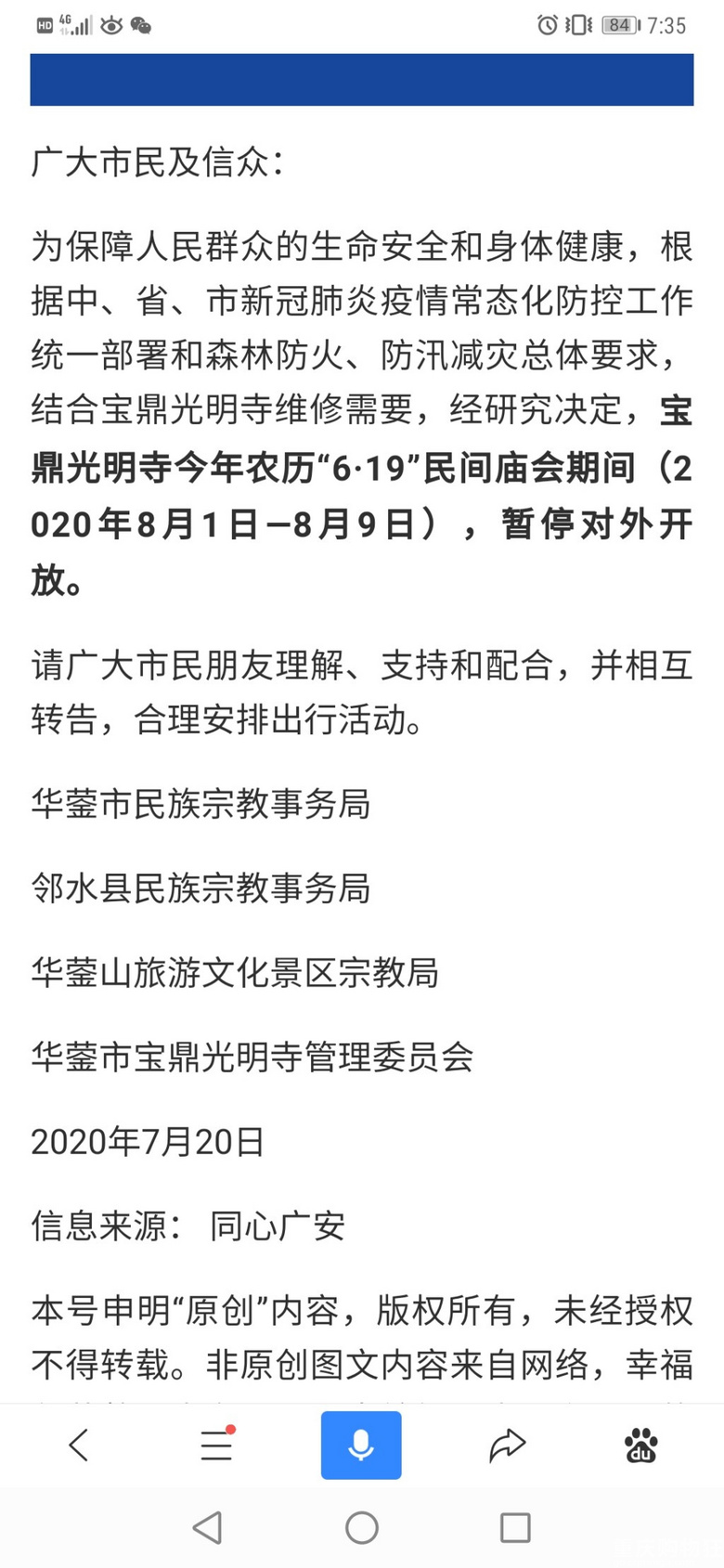Open the menu with red dot
The width and height of the screenshot is (724, 1568).
[217, 1444]
